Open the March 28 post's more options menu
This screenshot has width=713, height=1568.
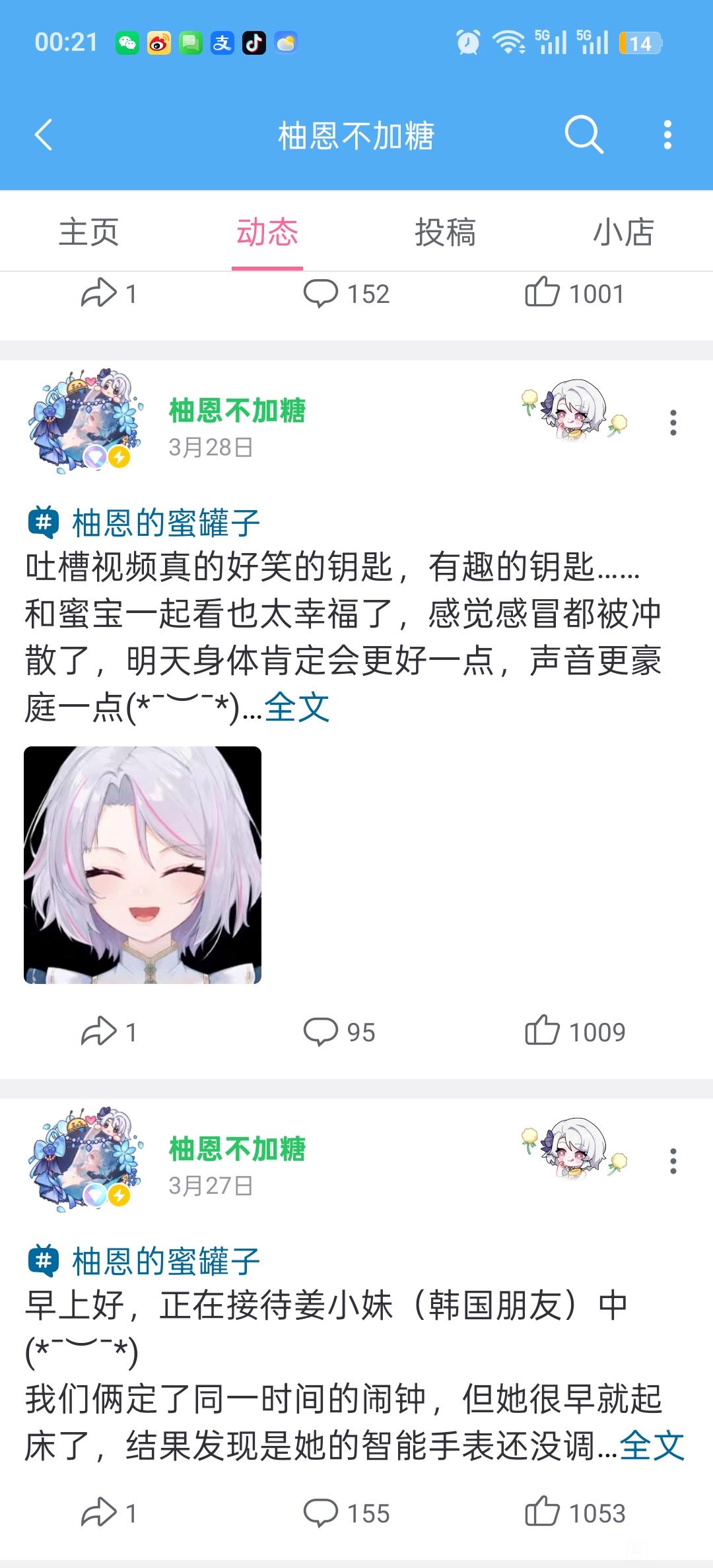click(673, 422)
